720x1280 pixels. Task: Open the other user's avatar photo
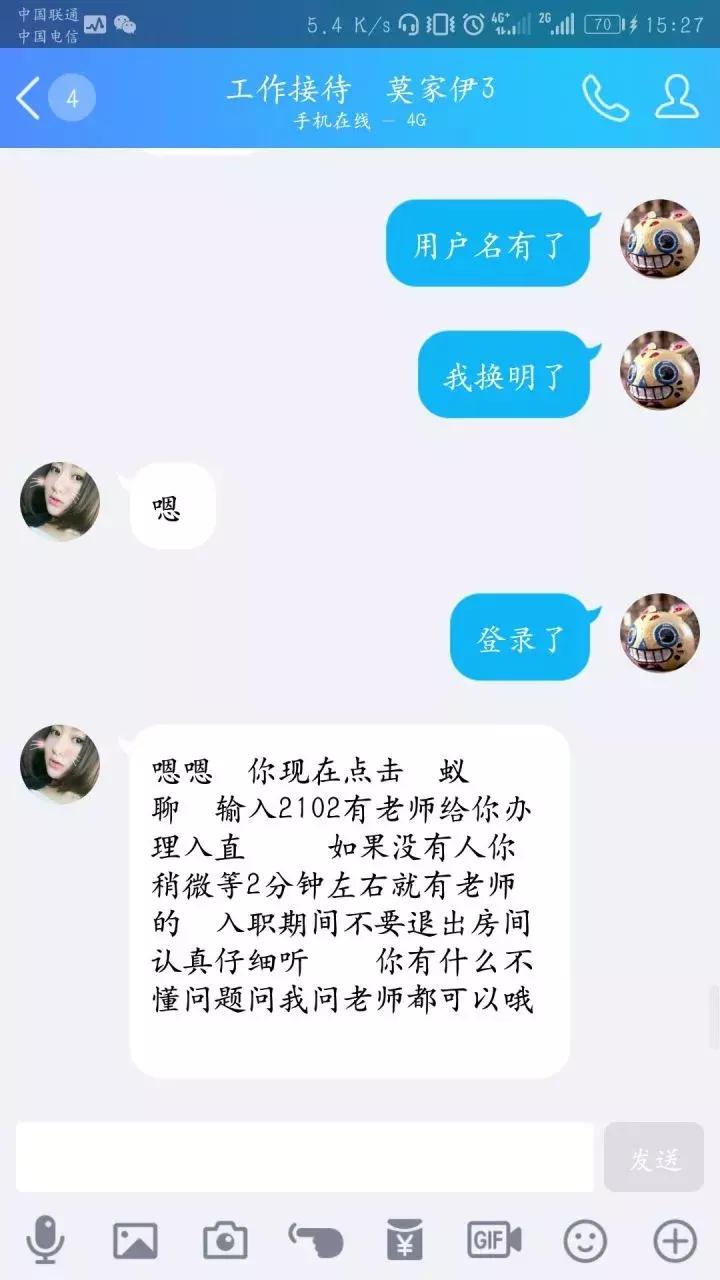58,502
